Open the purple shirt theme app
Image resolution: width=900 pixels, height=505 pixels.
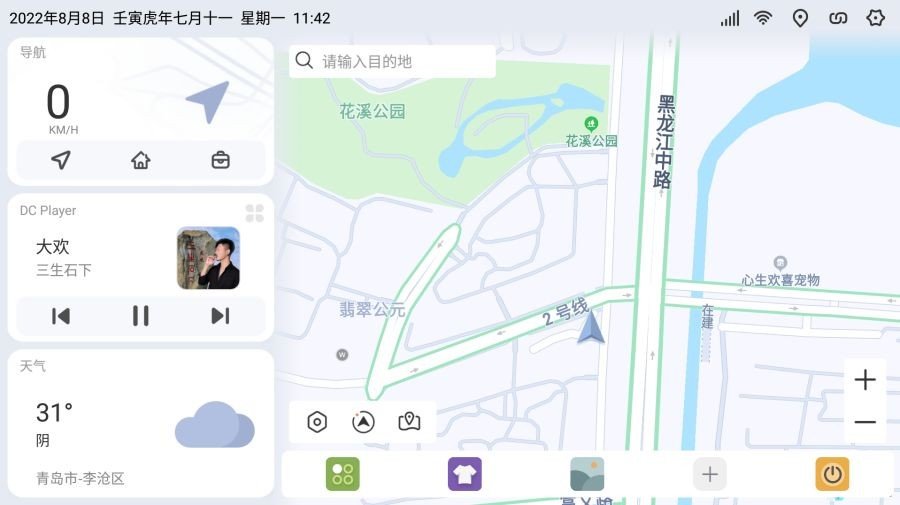[x=465, y=474]
